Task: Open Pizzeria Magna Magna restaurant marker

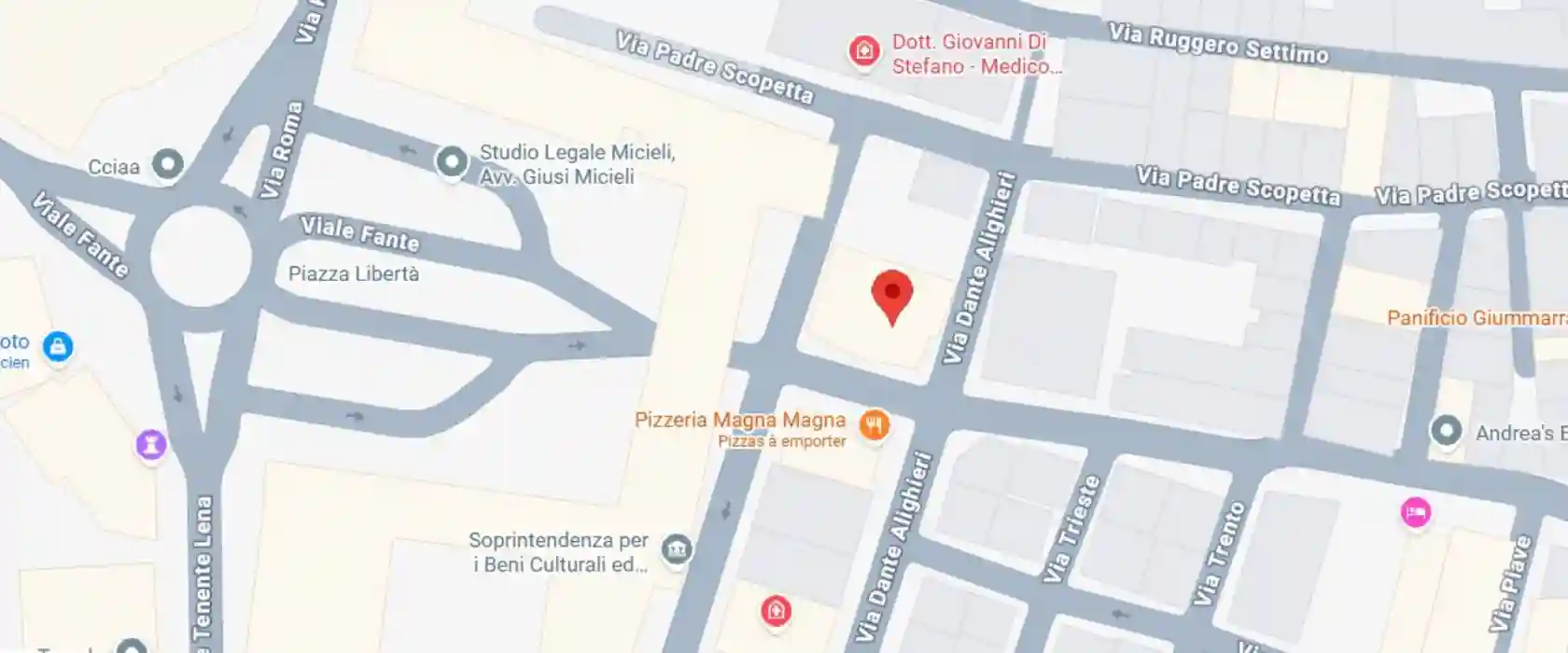Action: click(874, 425)
